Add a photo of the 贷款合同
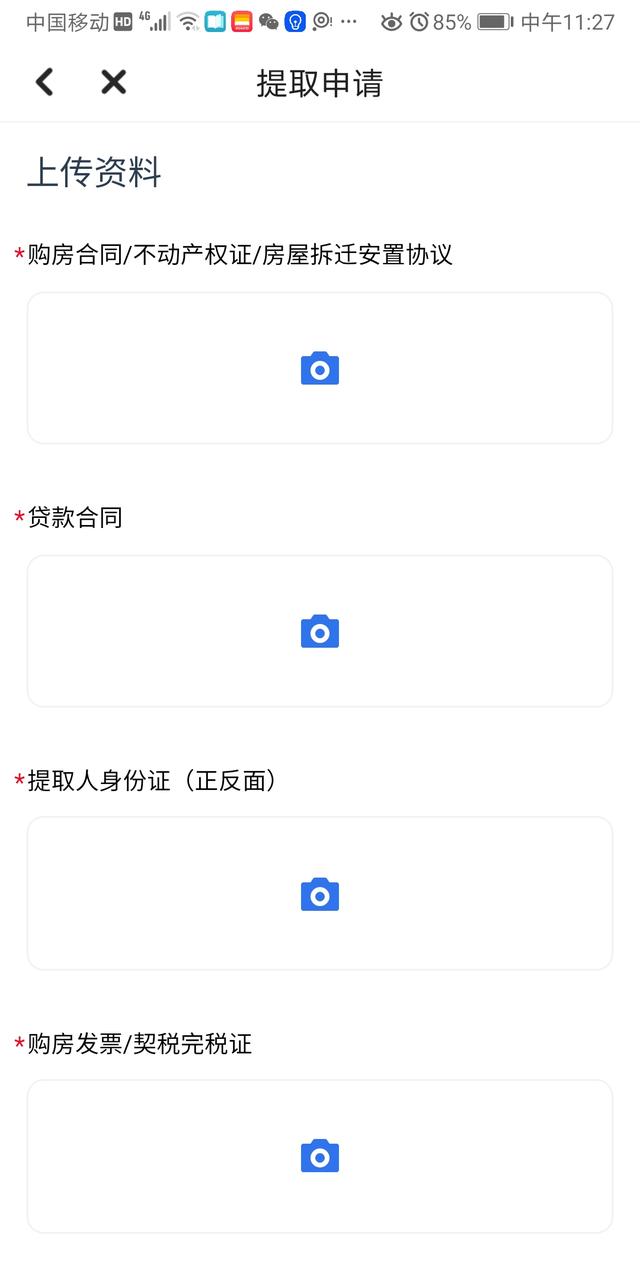 tap(320, 632)
